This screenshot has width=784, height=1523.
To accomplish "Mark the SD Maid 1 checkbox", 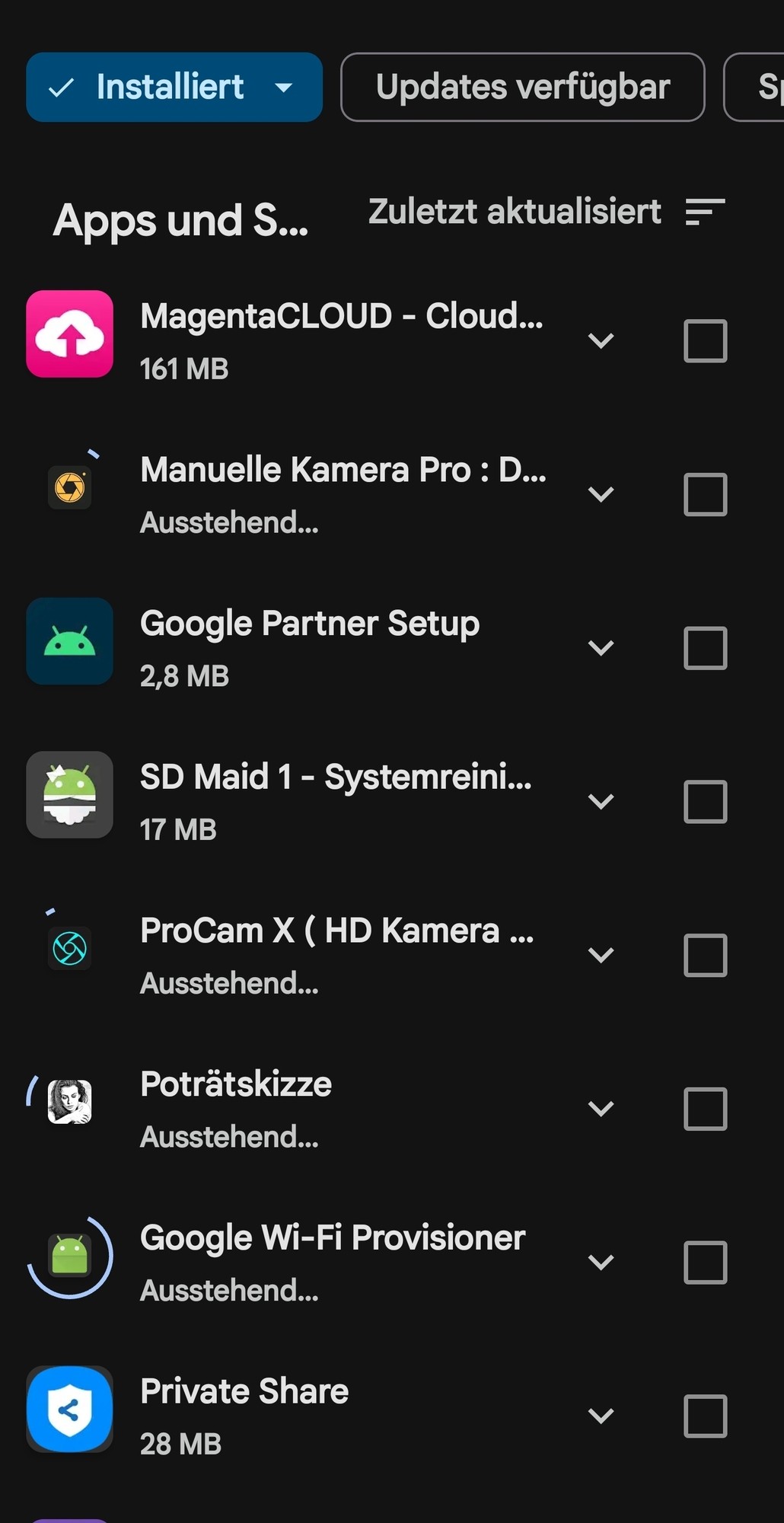I will (705, 801).
